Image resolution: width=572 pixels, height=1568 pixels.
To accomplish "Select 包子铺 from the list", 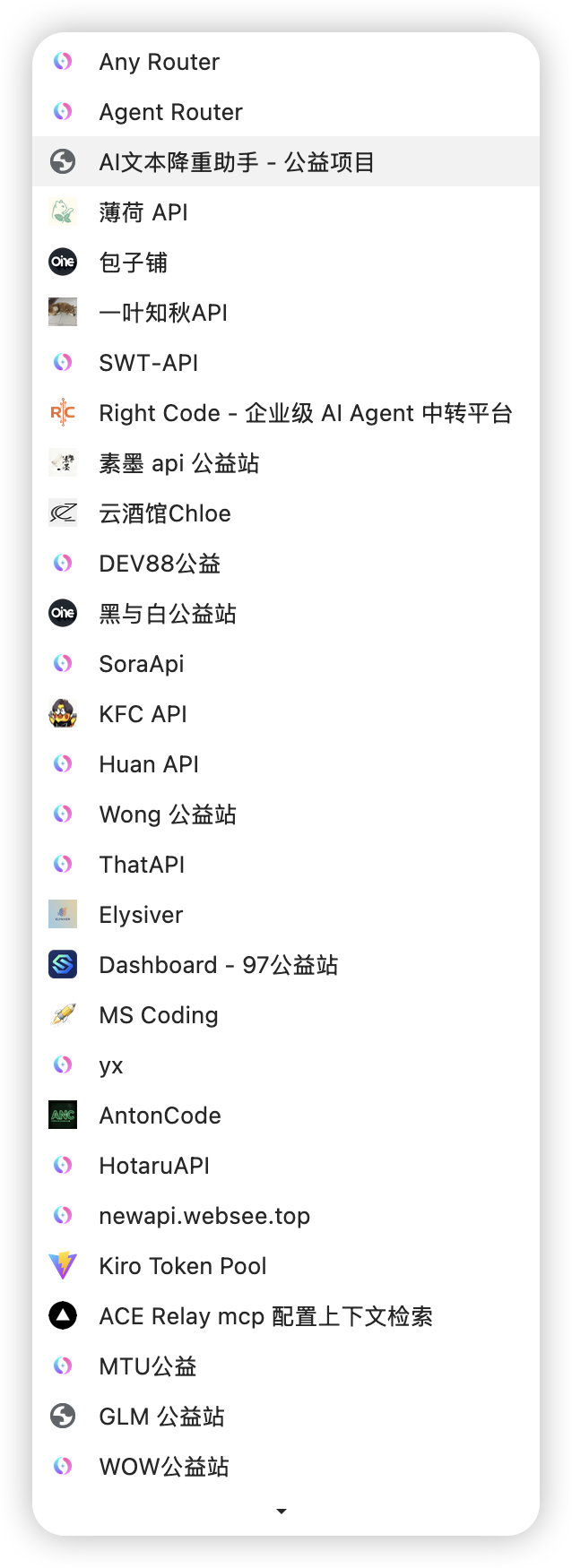I will coord(286,263).
